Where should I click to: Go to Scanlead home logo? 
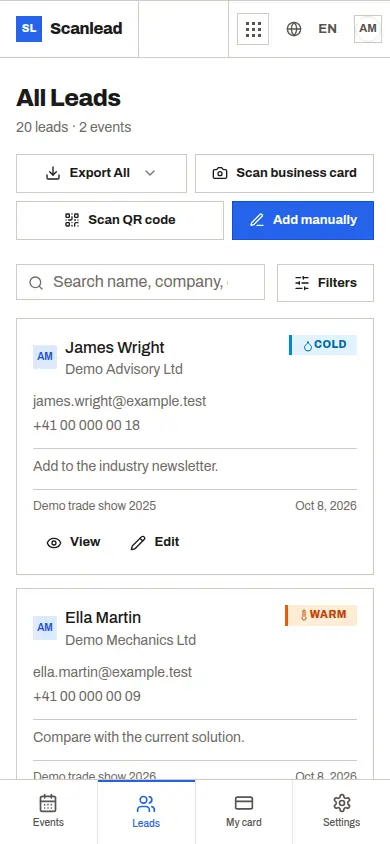coord(69,29)
